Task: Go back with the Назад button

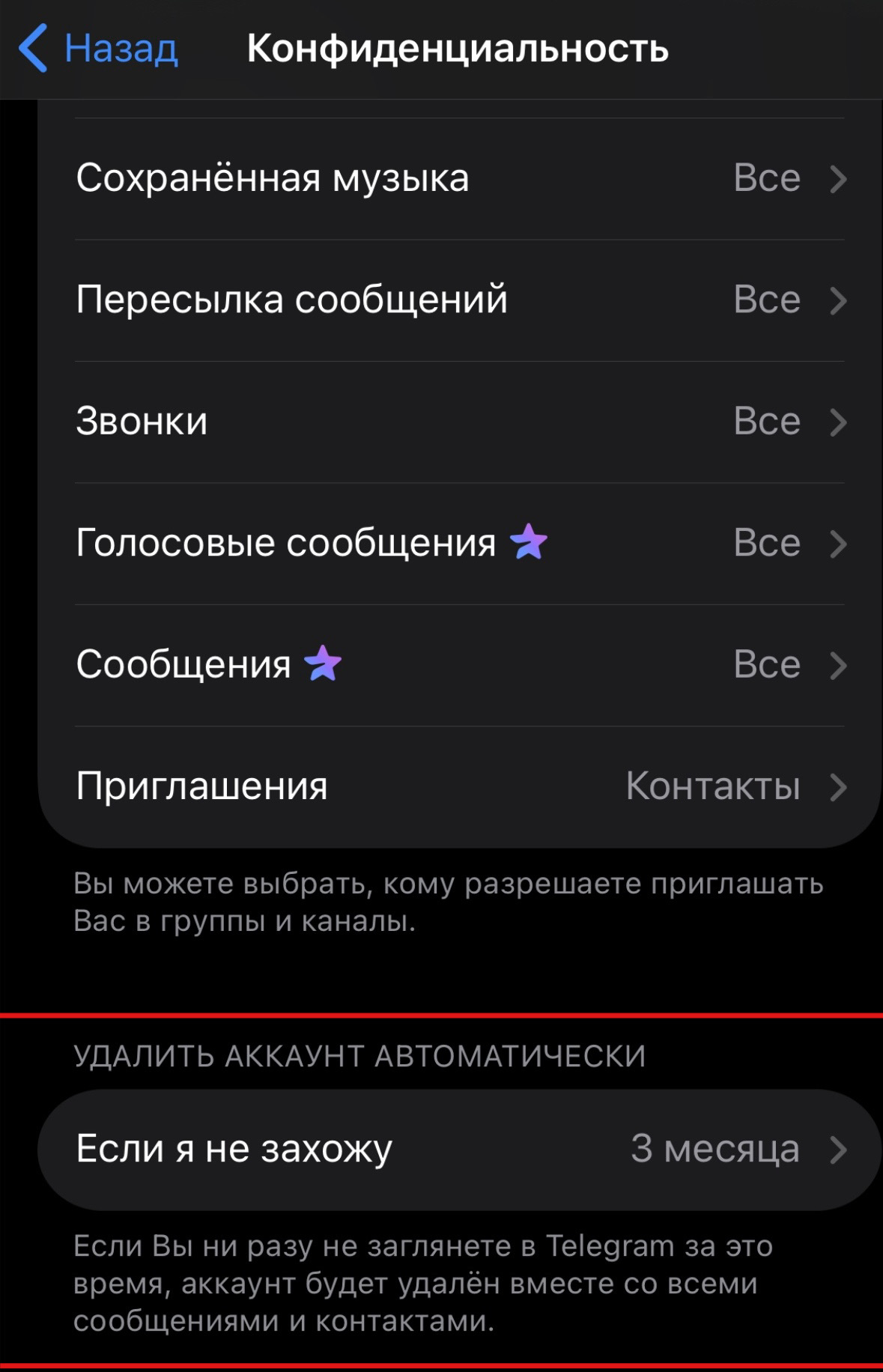Action: click(99, 49)
